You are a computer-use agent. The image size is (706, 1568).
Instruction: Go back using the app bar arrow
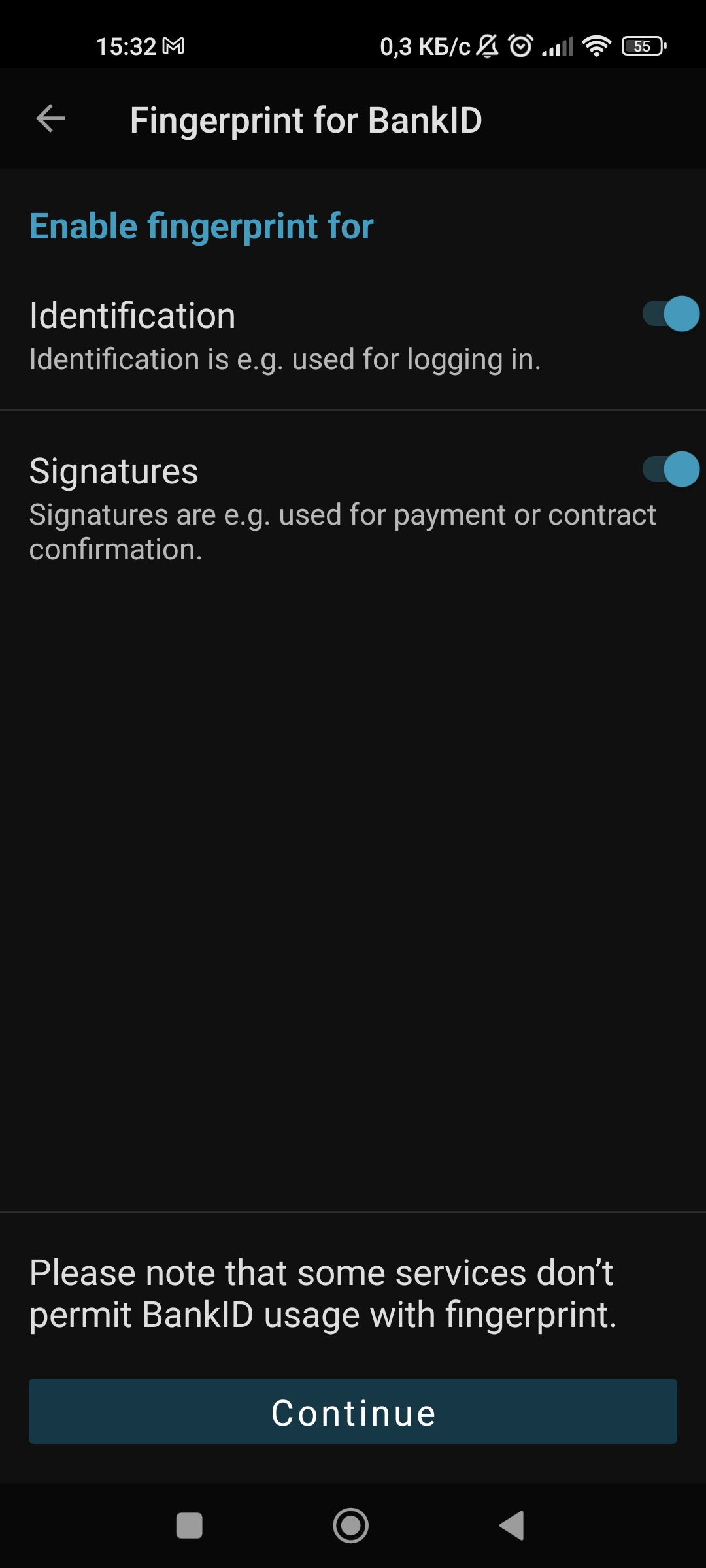pyautogui.click(x=50, y=119)
